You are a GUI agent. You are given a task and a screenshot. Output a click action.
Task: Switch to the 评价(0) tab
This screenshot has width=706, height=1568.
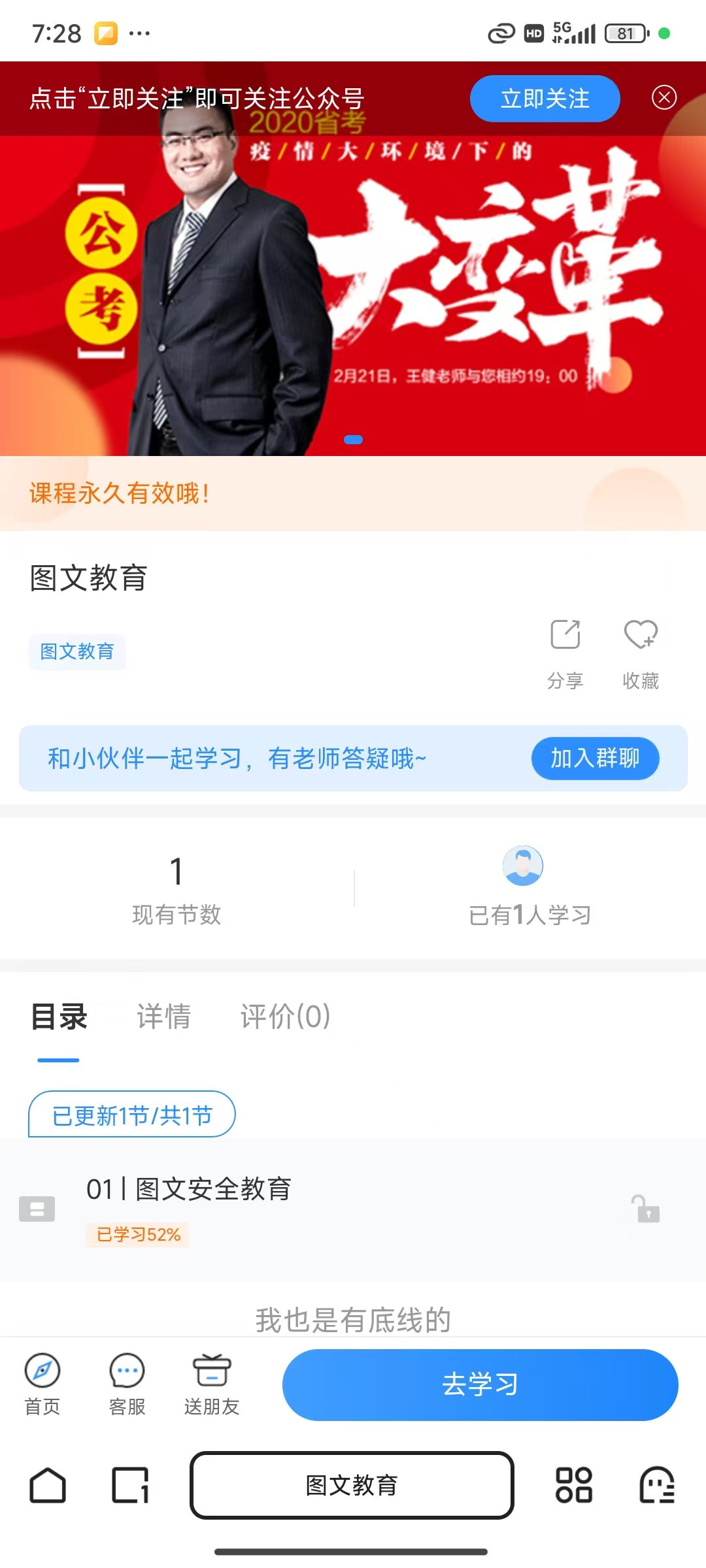[x=285, y=1017]
